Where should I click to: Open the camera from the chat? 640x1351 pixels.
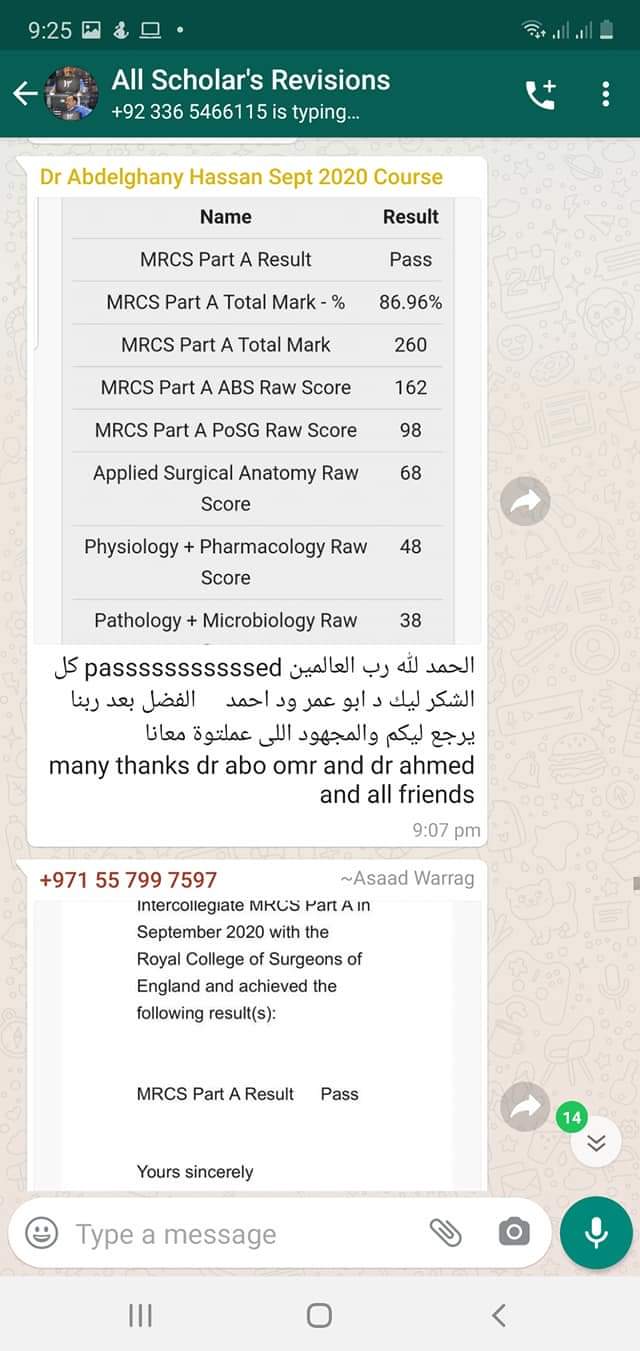click(x=513, y=1233)
